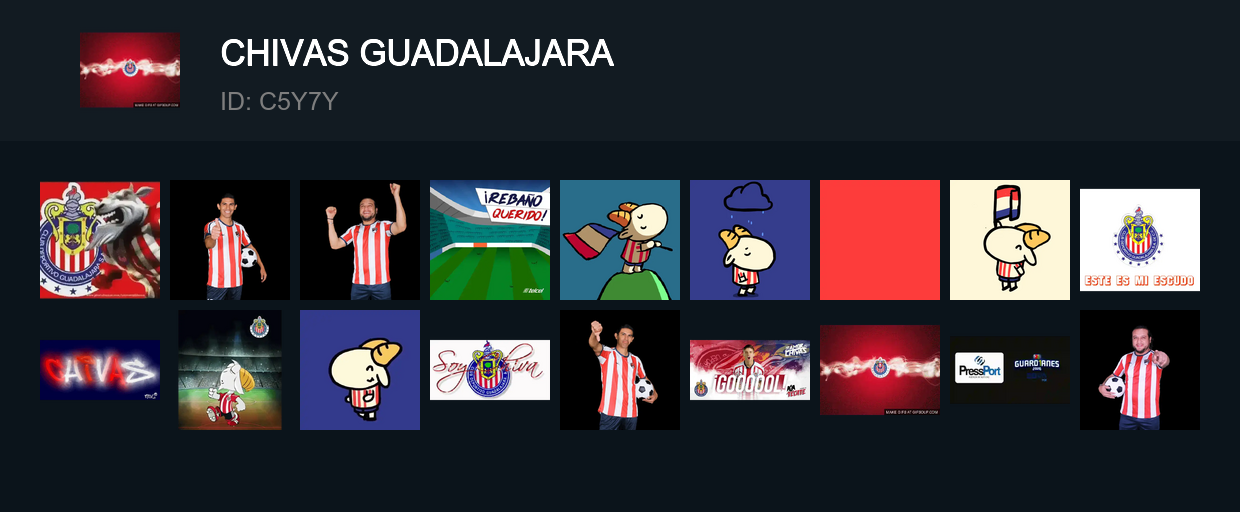Screen dimensions: 1240x512
Task: Open the Soy Chiva script logo GIF
Action: 490,370
